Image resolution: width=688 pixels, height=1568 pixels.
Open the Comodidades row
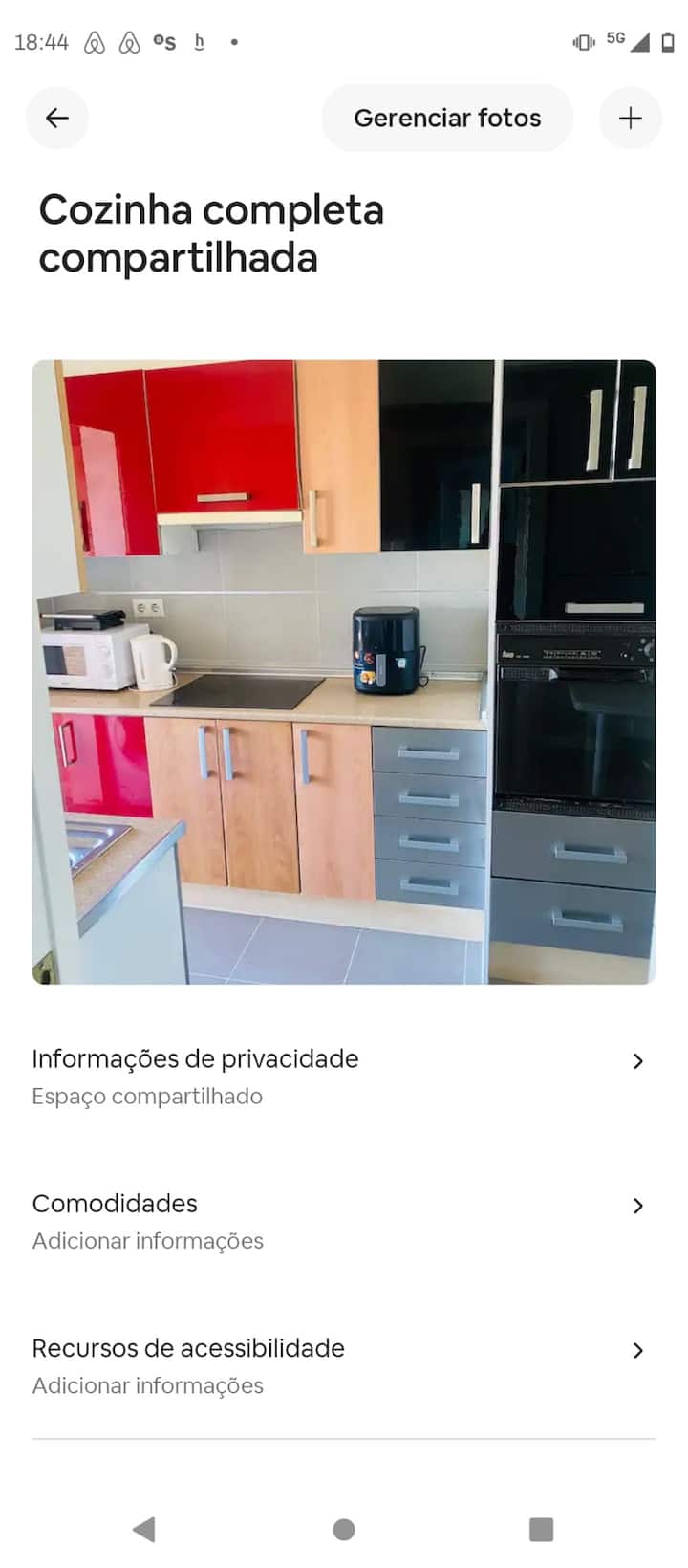344,1221
